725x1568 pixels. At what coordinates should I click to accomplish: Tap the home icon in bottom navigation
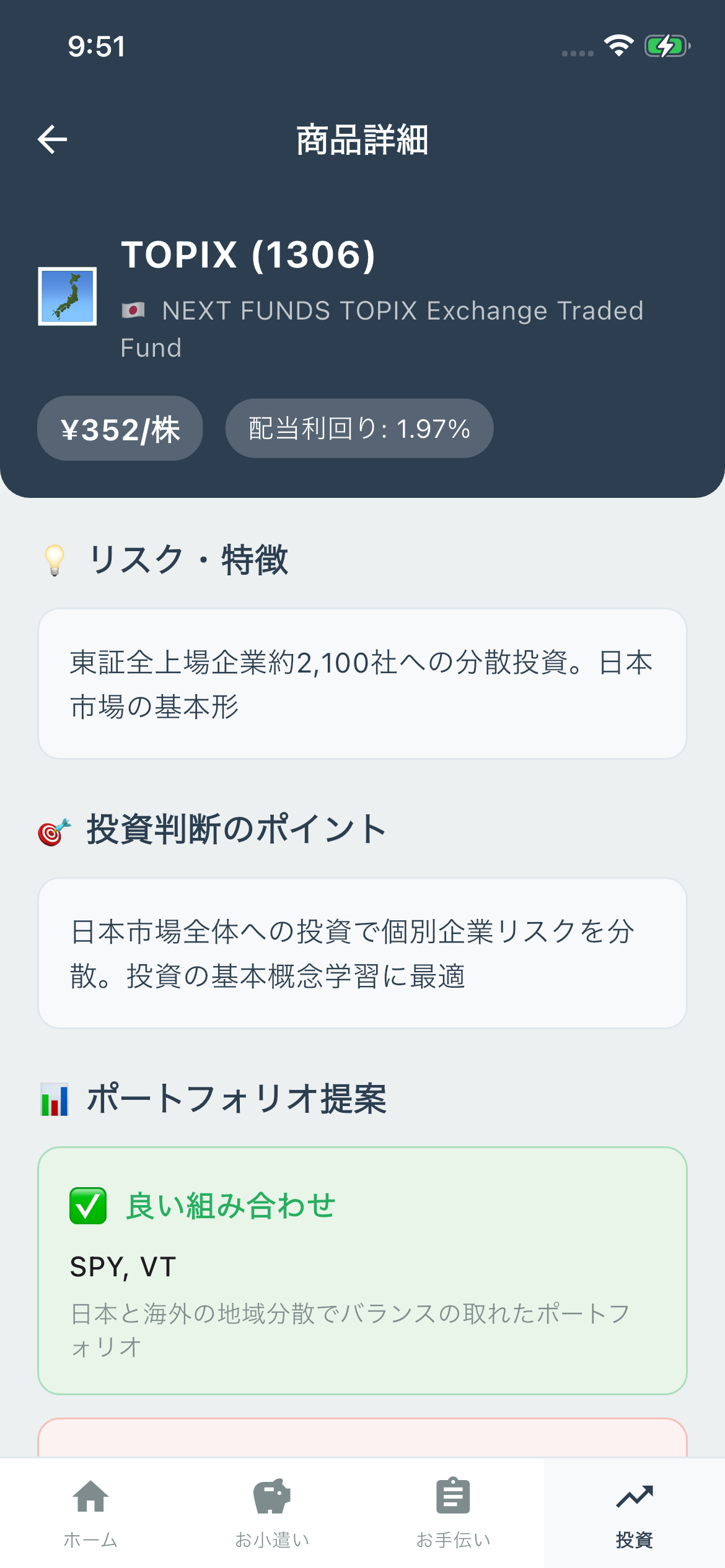pos(90,1496)
